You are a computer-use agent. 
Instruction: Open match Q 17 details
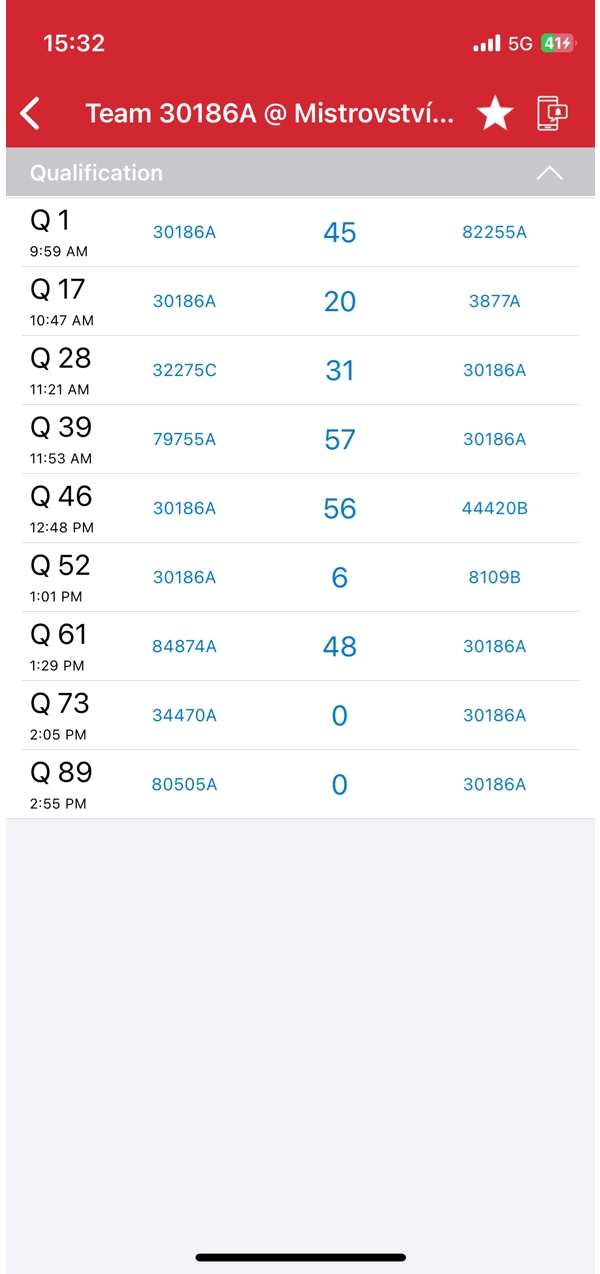coord(300,301)
